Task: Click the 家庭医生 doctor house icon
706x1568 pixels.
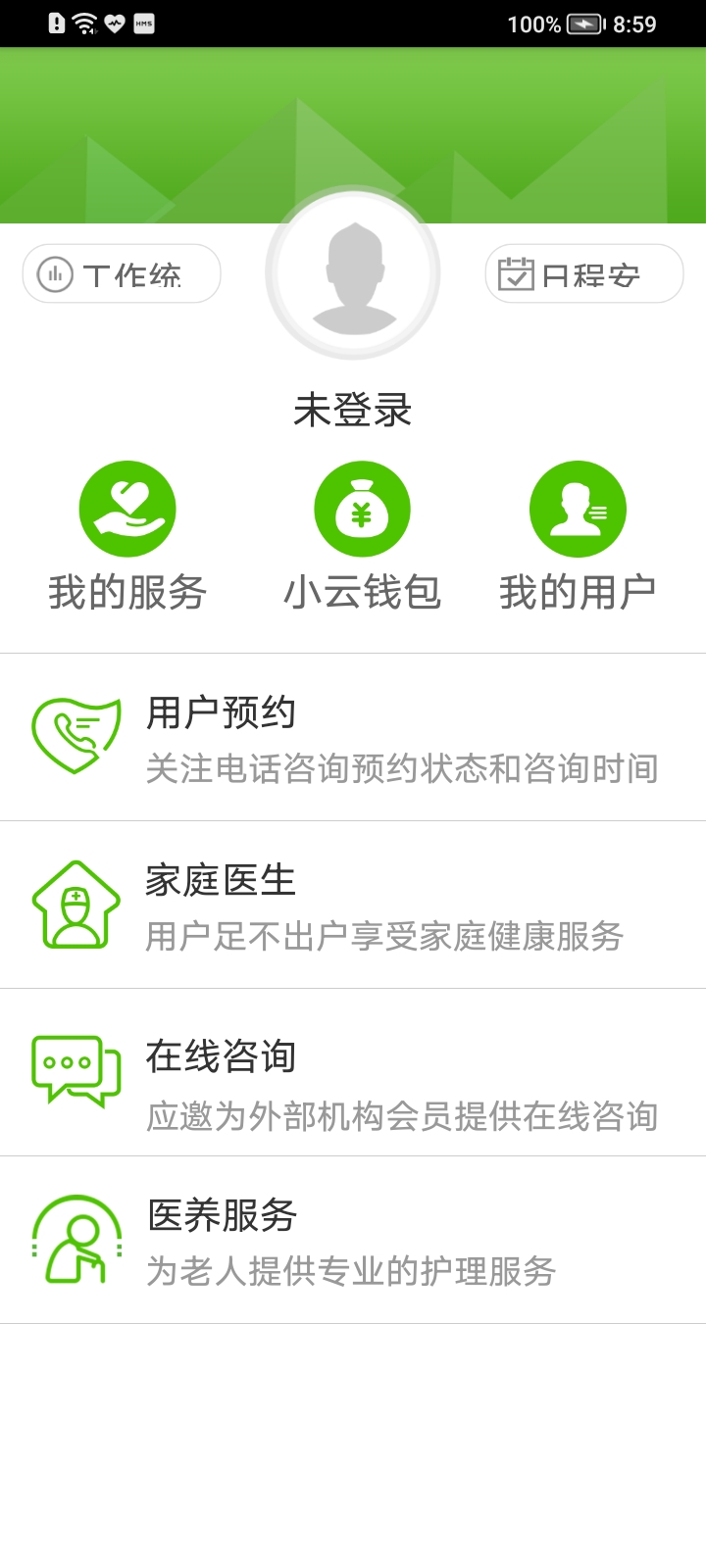Action: (76, 904)
